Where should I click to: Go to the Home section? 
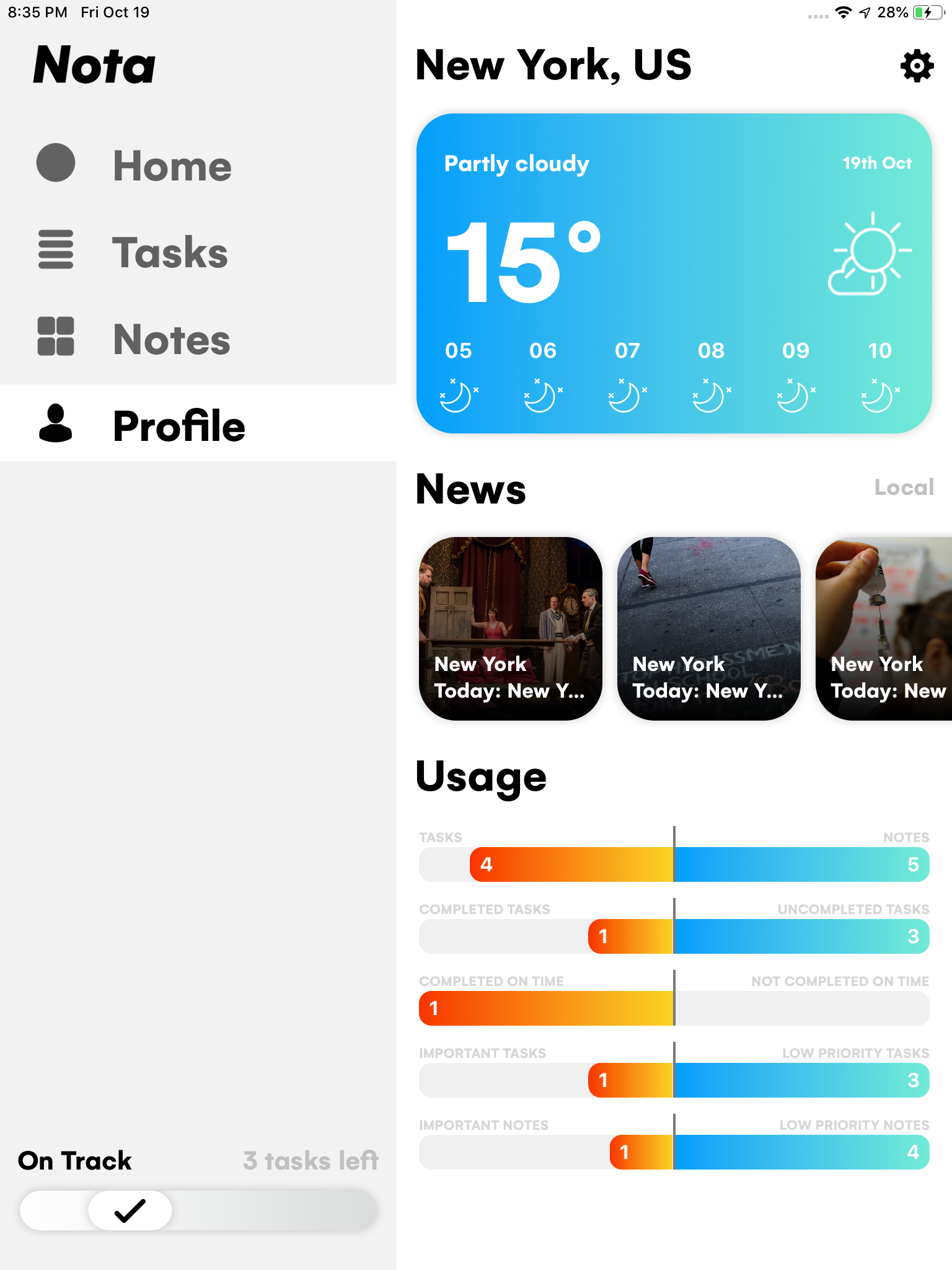pyautogui.click(x=172, y=166)
